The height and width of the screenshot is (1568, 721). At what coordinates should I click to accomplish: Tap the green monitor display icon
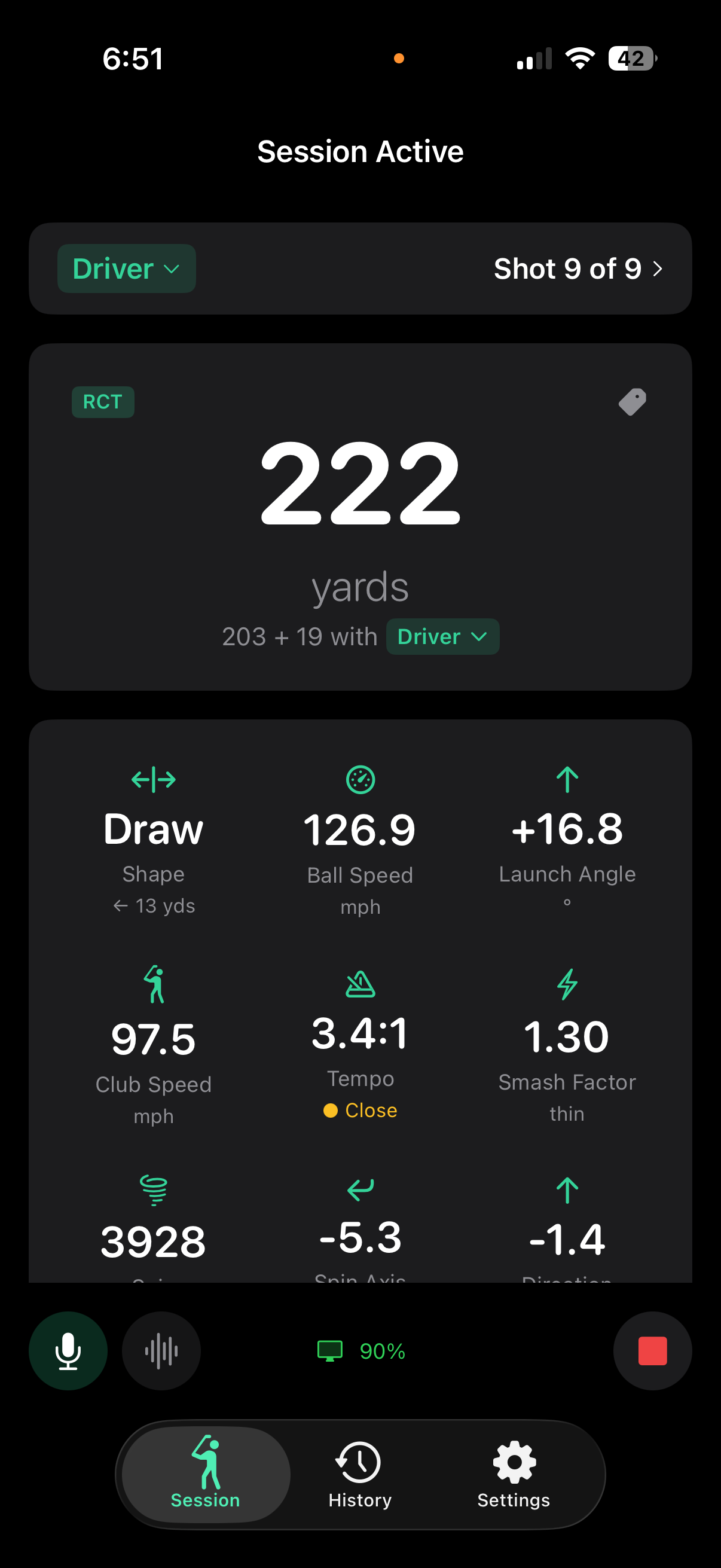click(x=329, y=1352)
